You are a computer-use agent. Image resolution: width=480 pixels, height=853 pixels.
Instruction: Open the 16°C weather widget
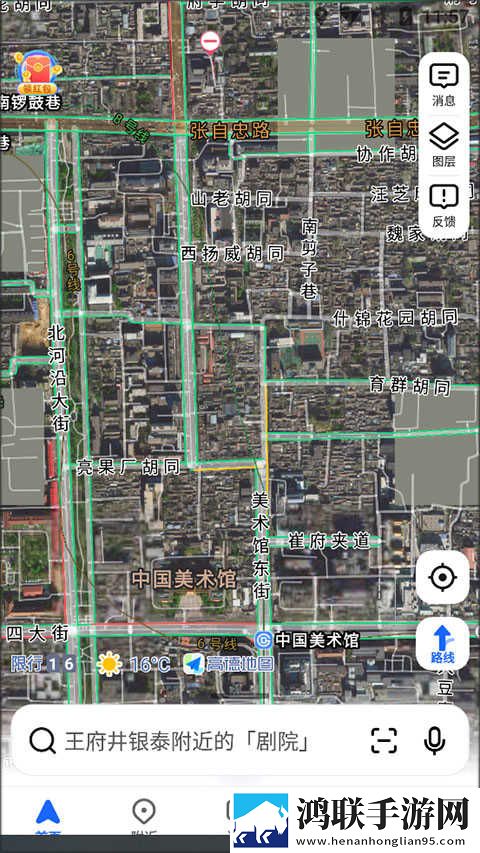133,664
